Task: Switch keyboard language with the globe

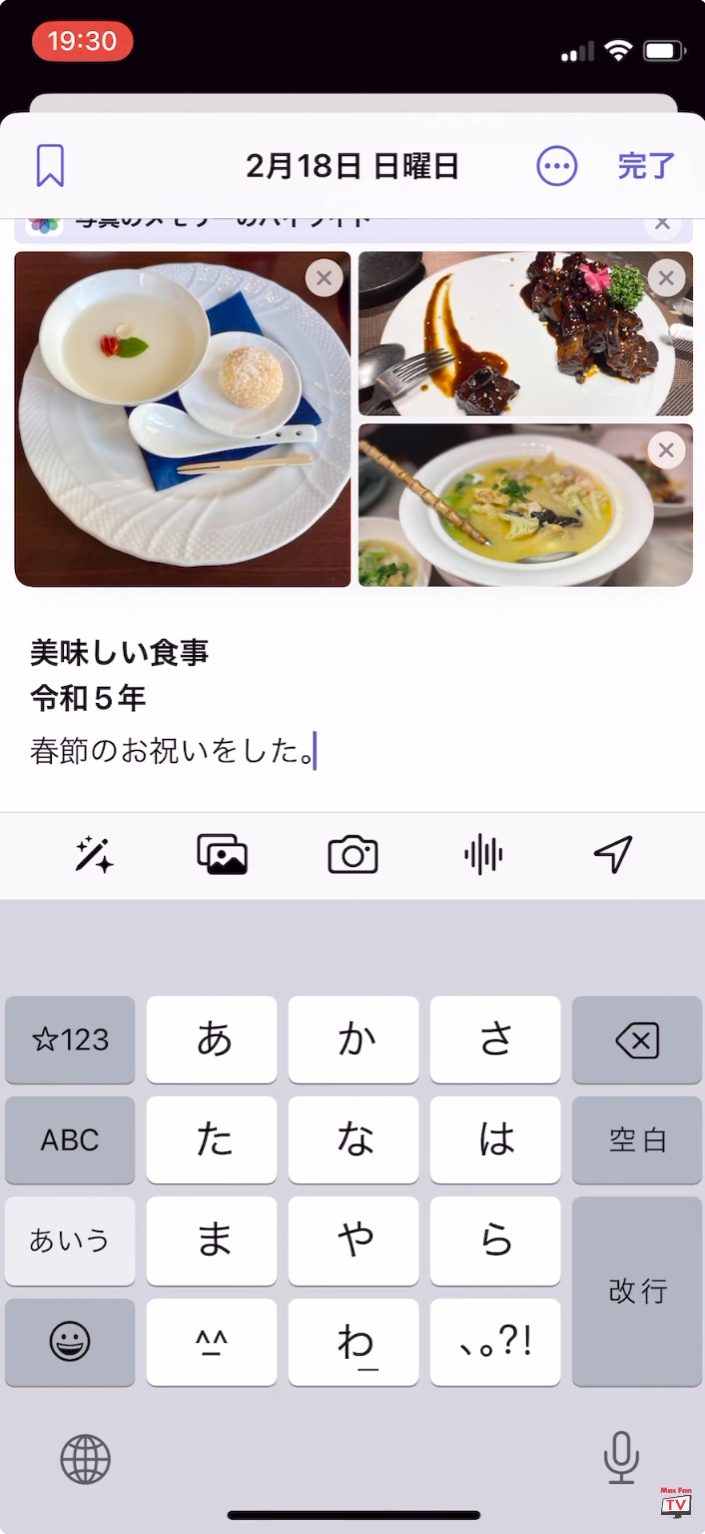Action: 85,1459
